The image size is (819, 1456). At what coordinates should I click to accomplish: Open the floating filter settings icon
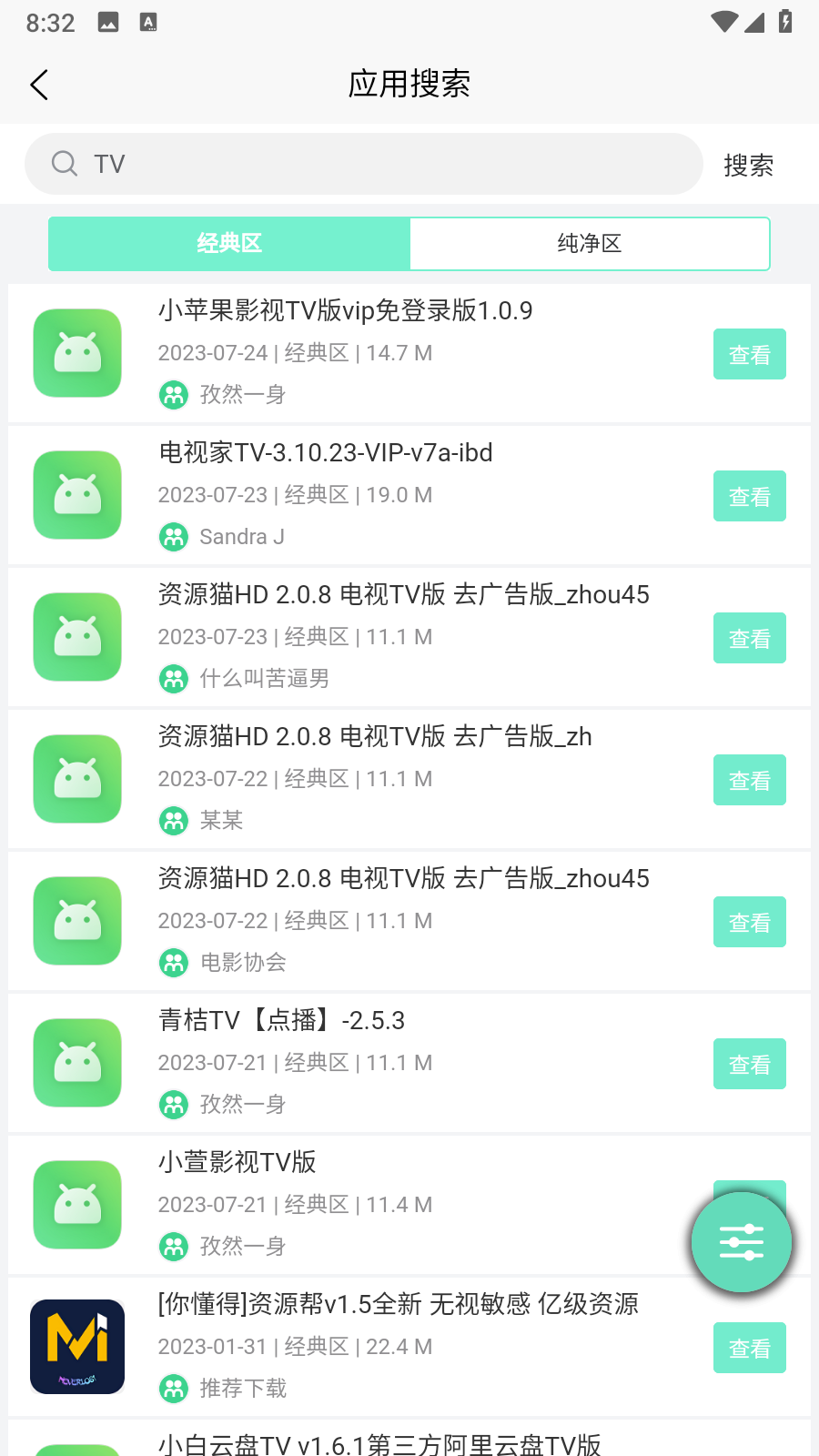pyautogui.click(x=742, y=1241)
